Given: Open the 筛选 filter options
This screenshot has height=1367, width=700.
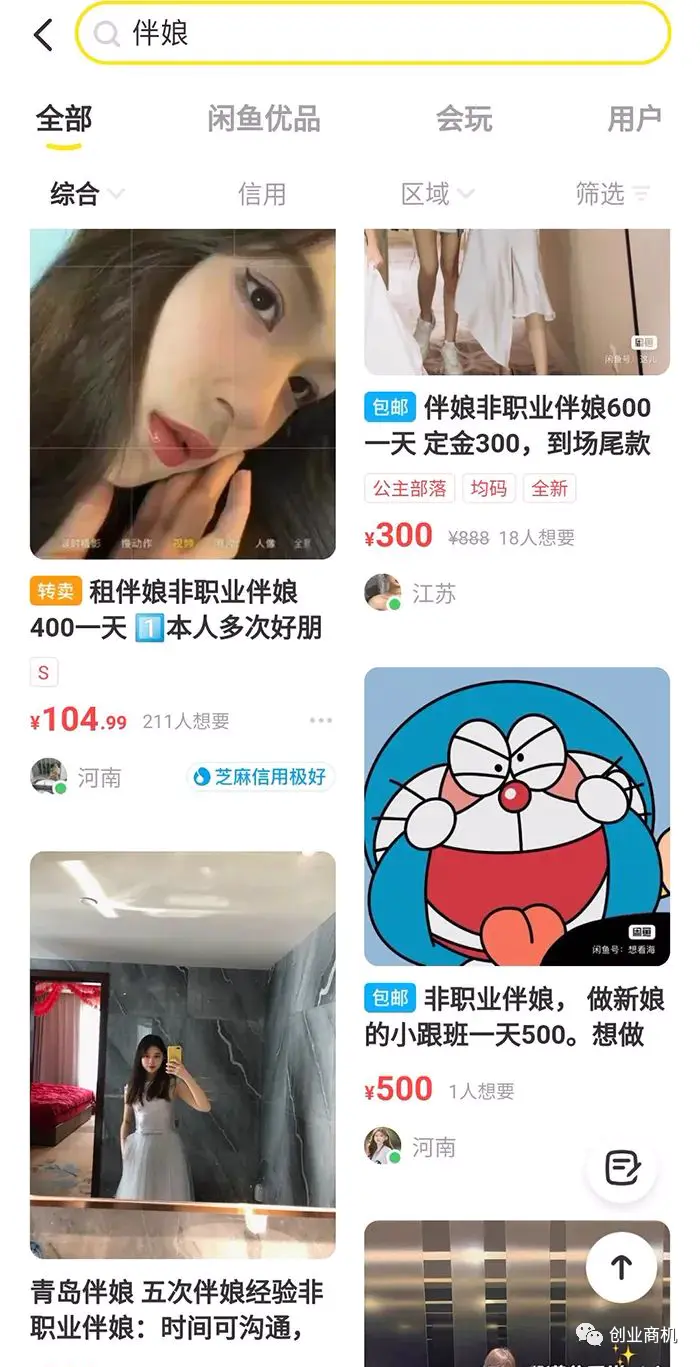Looking at the screenshot, I should coord(612,194).
